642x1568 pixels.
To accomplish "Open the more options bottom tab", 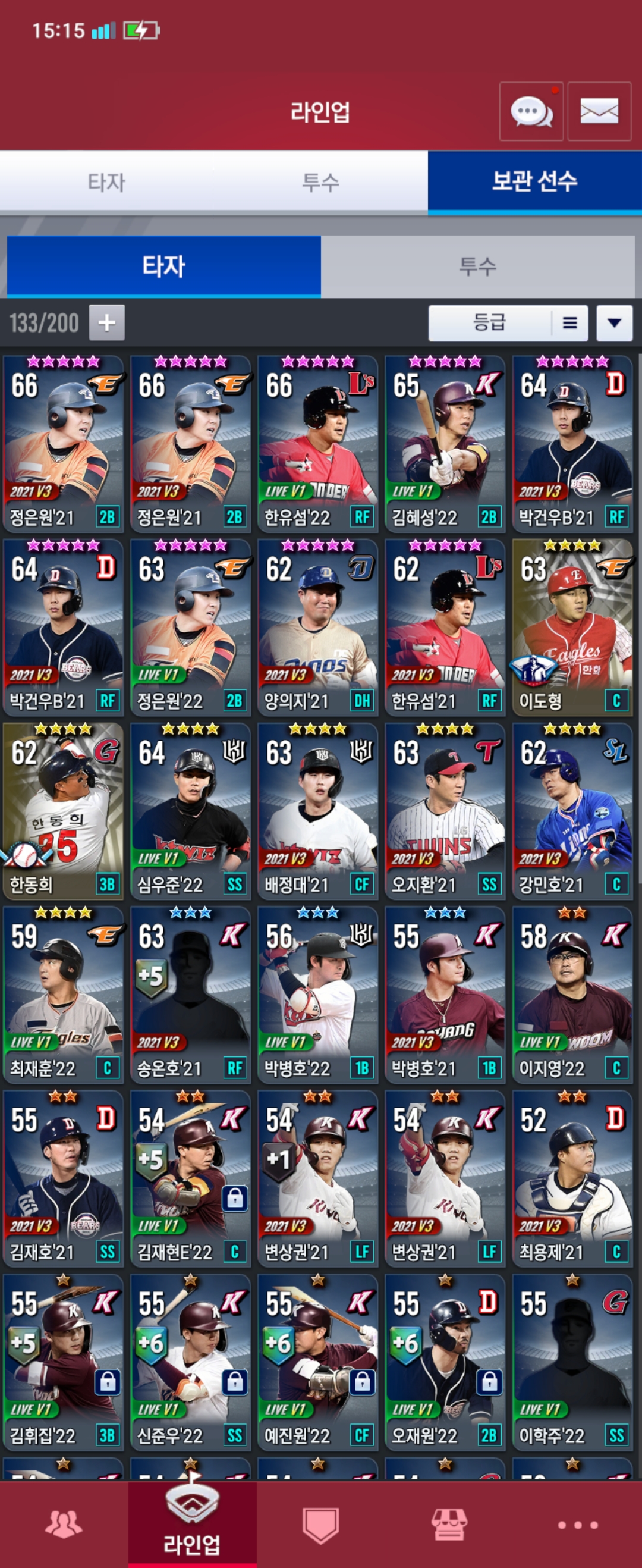I will (577, 1523).
